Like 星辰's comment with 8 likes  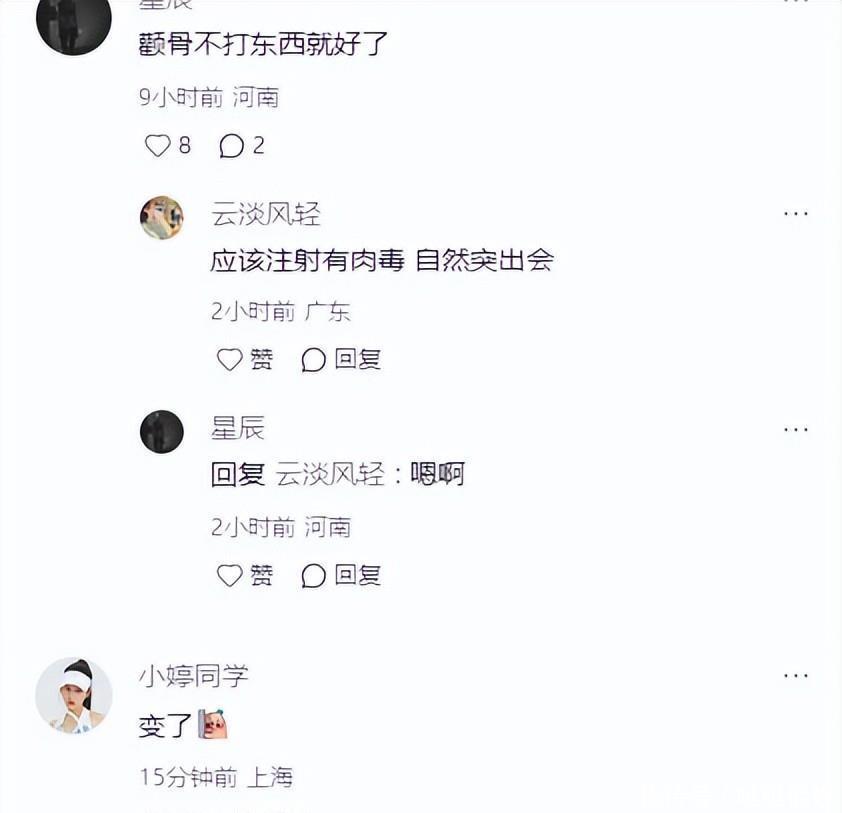[158, 146]
